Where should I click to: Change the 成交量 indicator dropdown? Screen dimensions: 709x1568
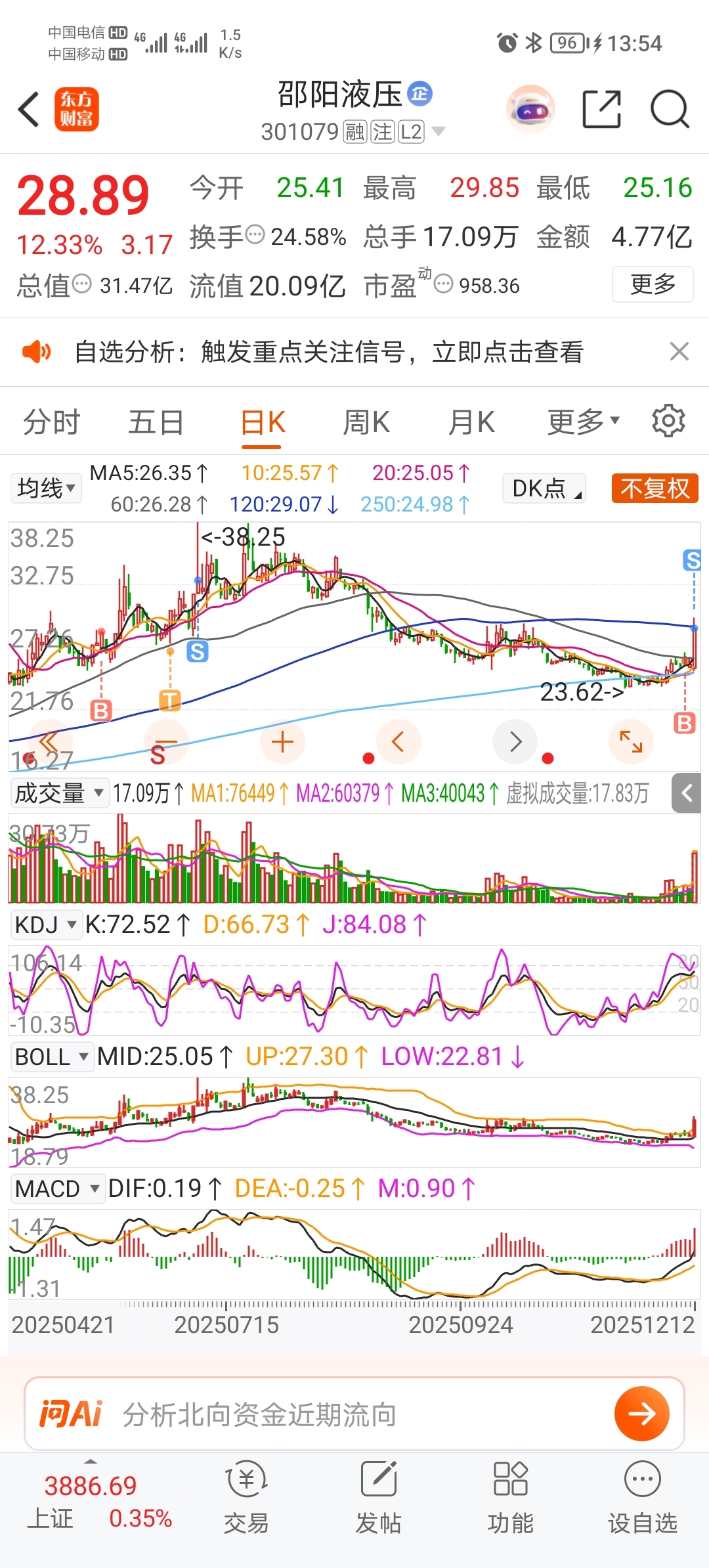coord(59,793)
